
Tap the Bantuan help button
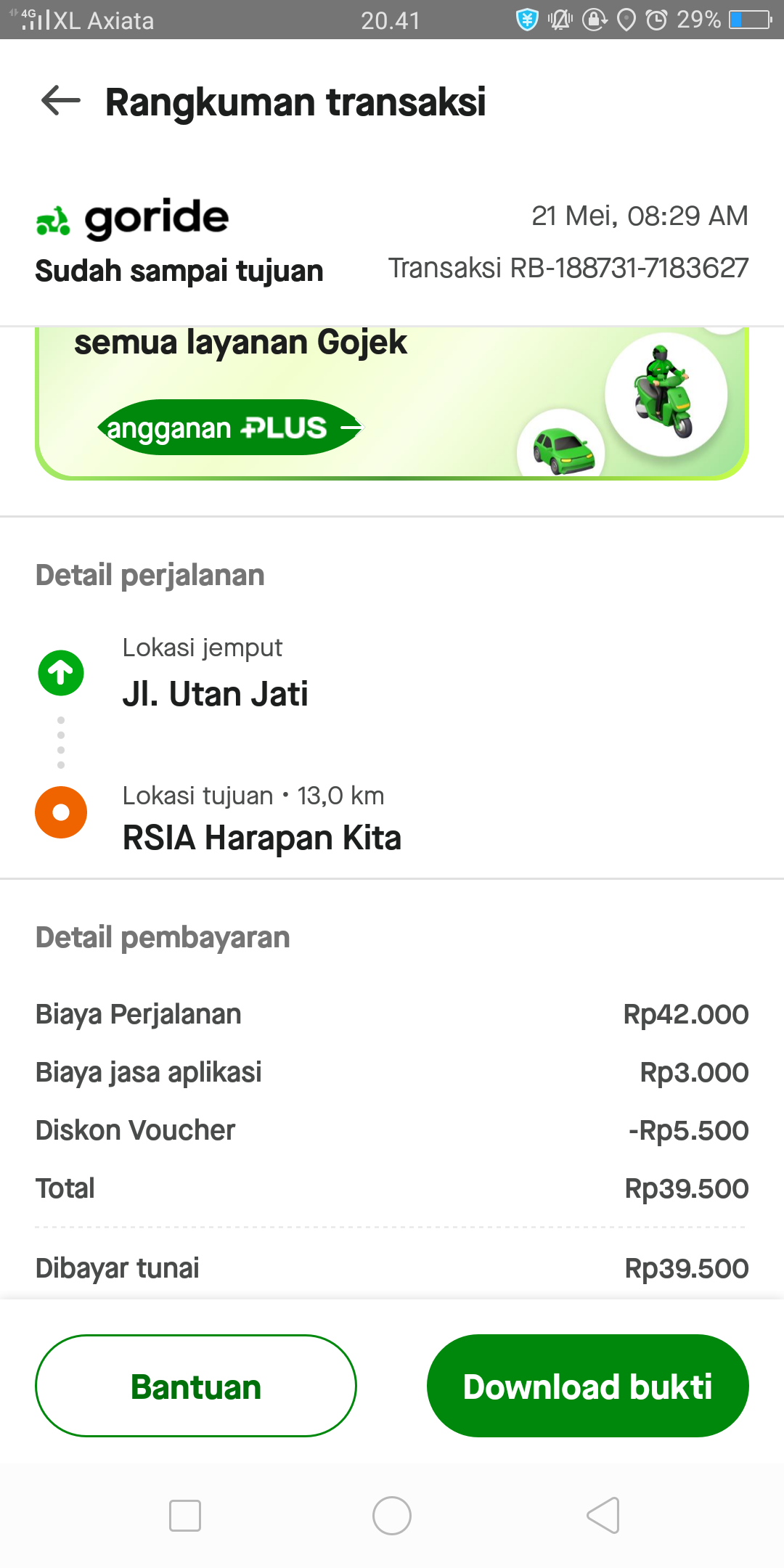pyautogui.click(x=196, y=1386)
